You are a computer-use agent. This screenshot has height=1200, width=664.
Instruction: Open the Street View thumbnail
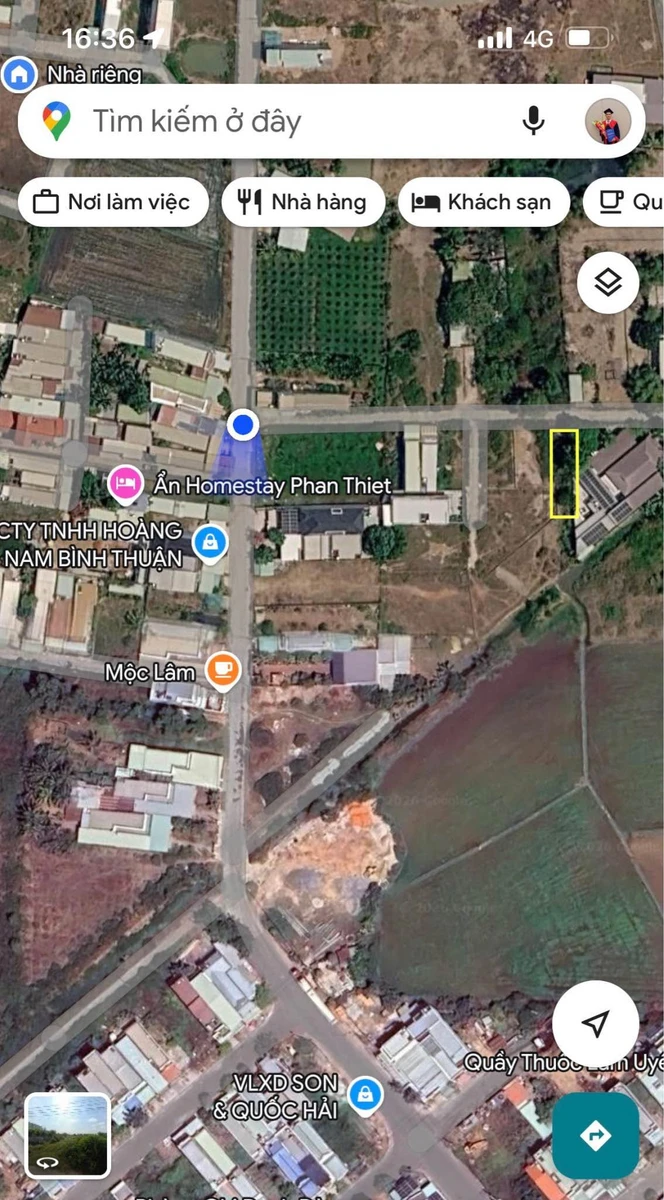pyautogui.click(x=68, y=1136)
